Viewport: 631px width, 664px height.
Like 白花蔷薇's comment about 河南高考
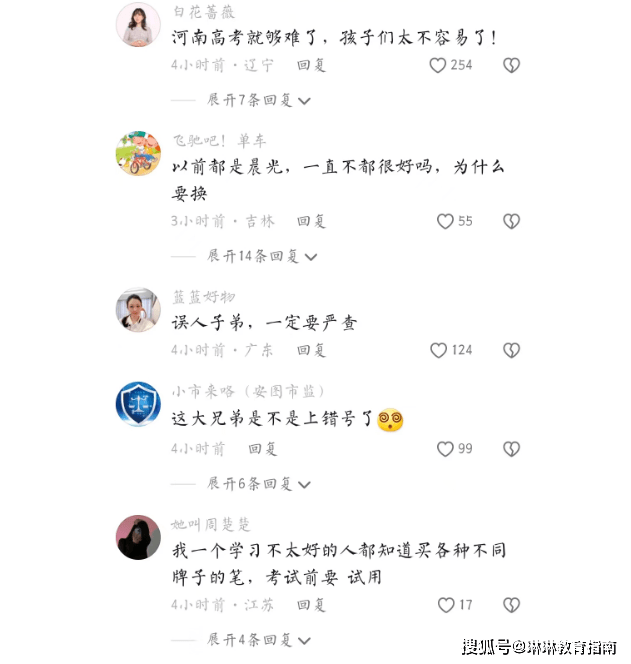(x=438, y=65)
